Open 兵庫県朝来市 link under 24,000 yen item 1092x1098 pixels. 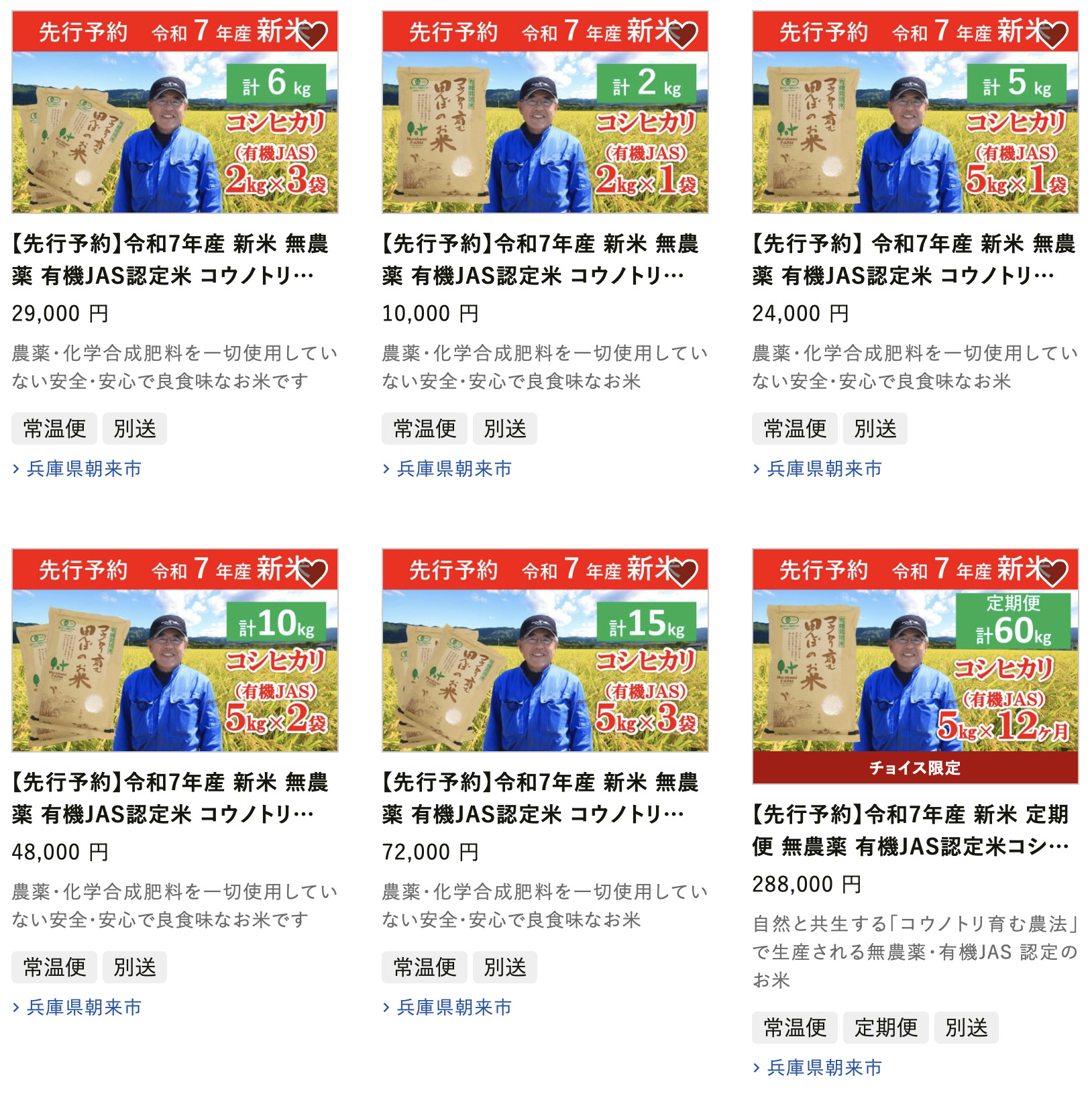824,469
